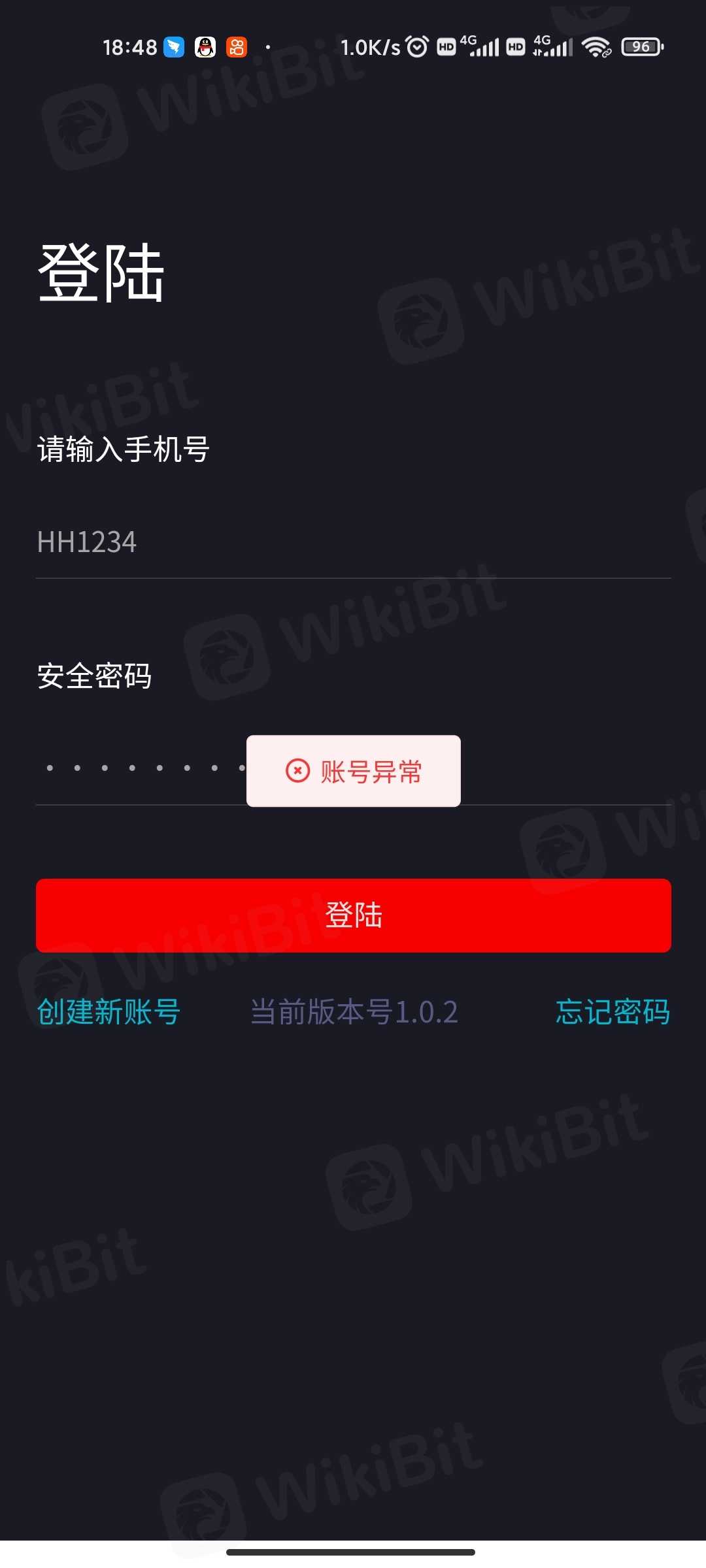
Task: Open 创建新账号 to create an account
Action: coord(109,1012)
